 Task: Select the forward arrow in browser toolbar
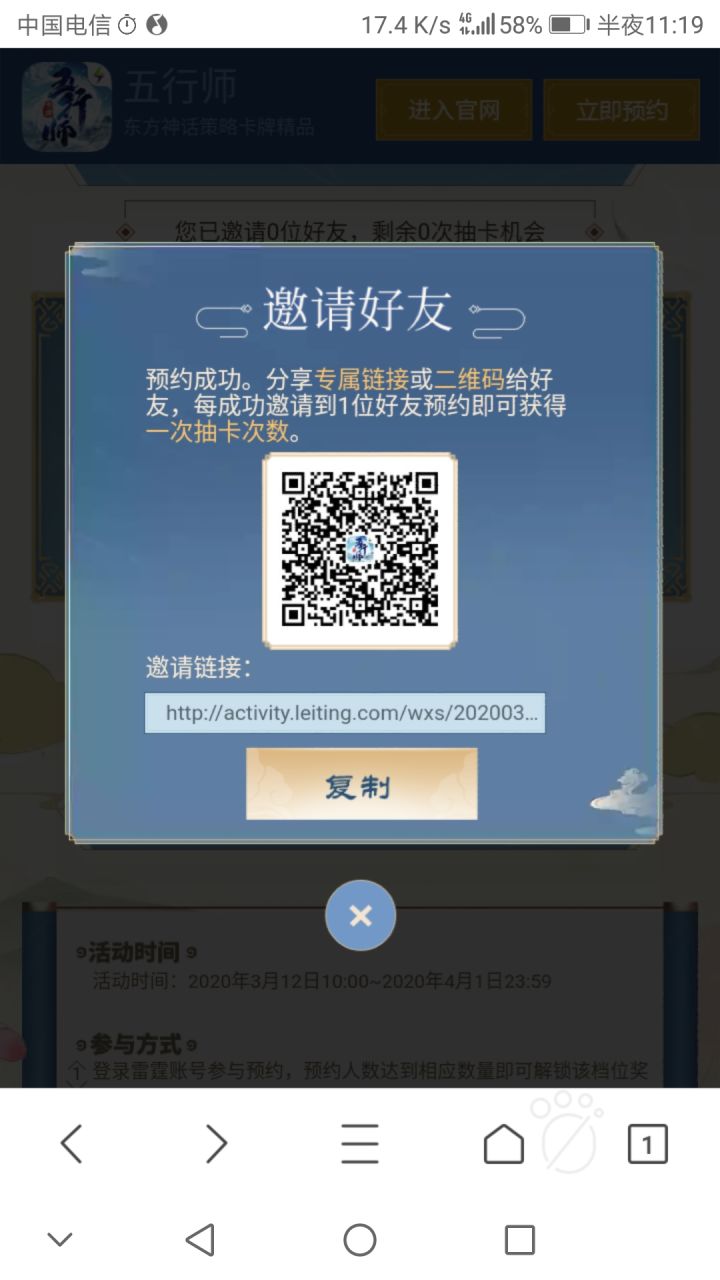pos(216,1142)
